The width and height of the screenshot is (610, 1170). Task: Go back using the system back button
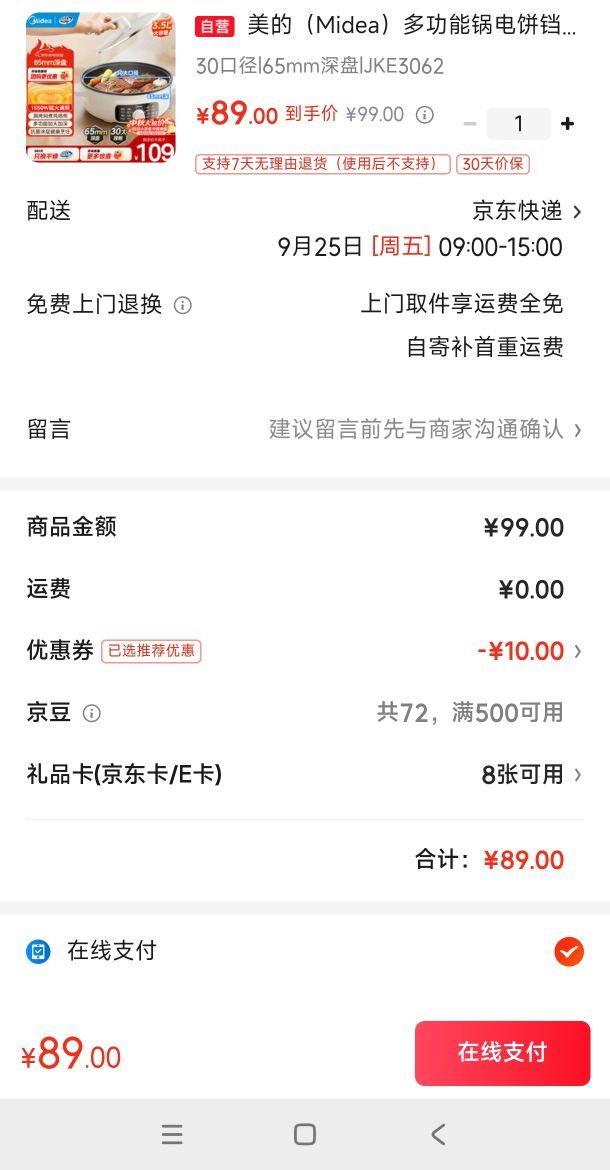click(438, 1134)
